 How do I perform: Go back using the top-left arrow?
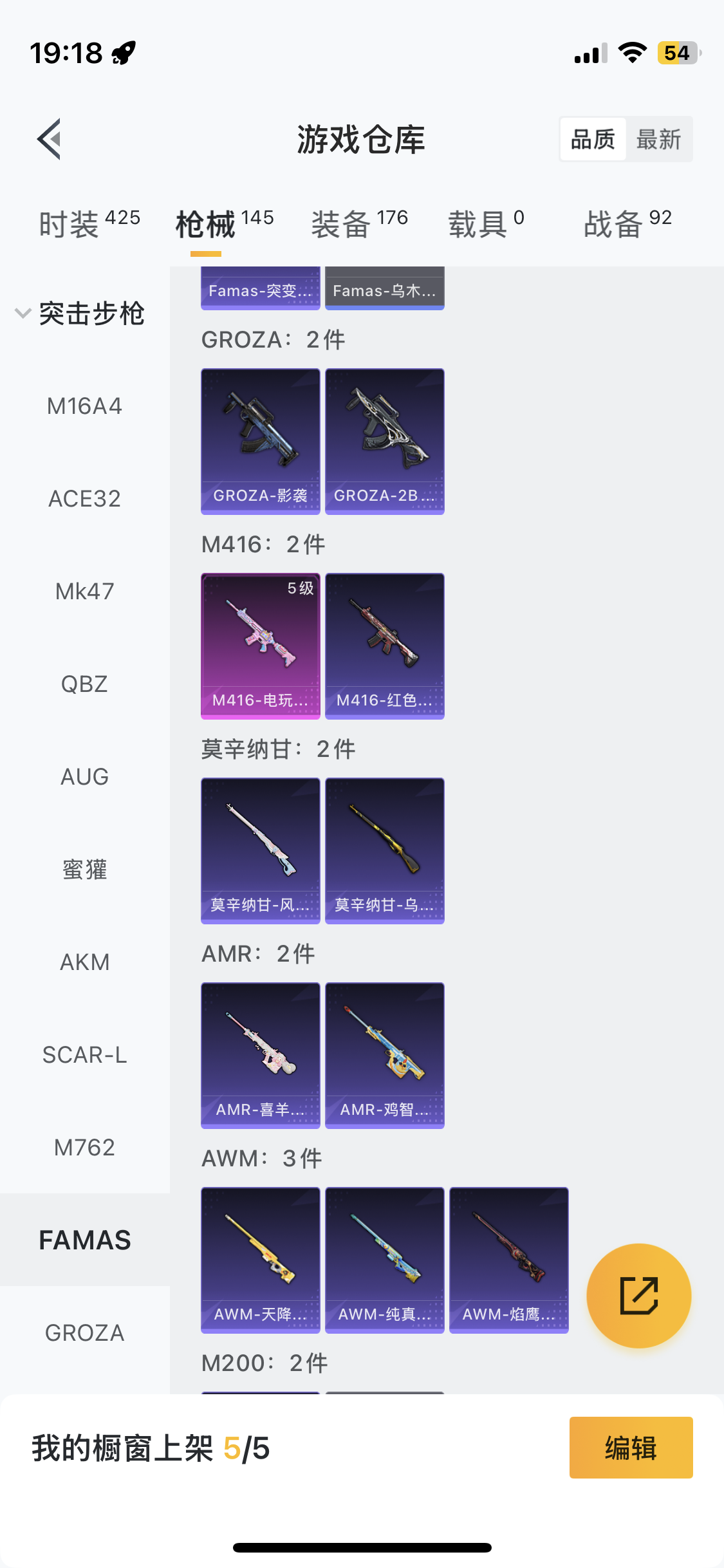coord(49,138)
